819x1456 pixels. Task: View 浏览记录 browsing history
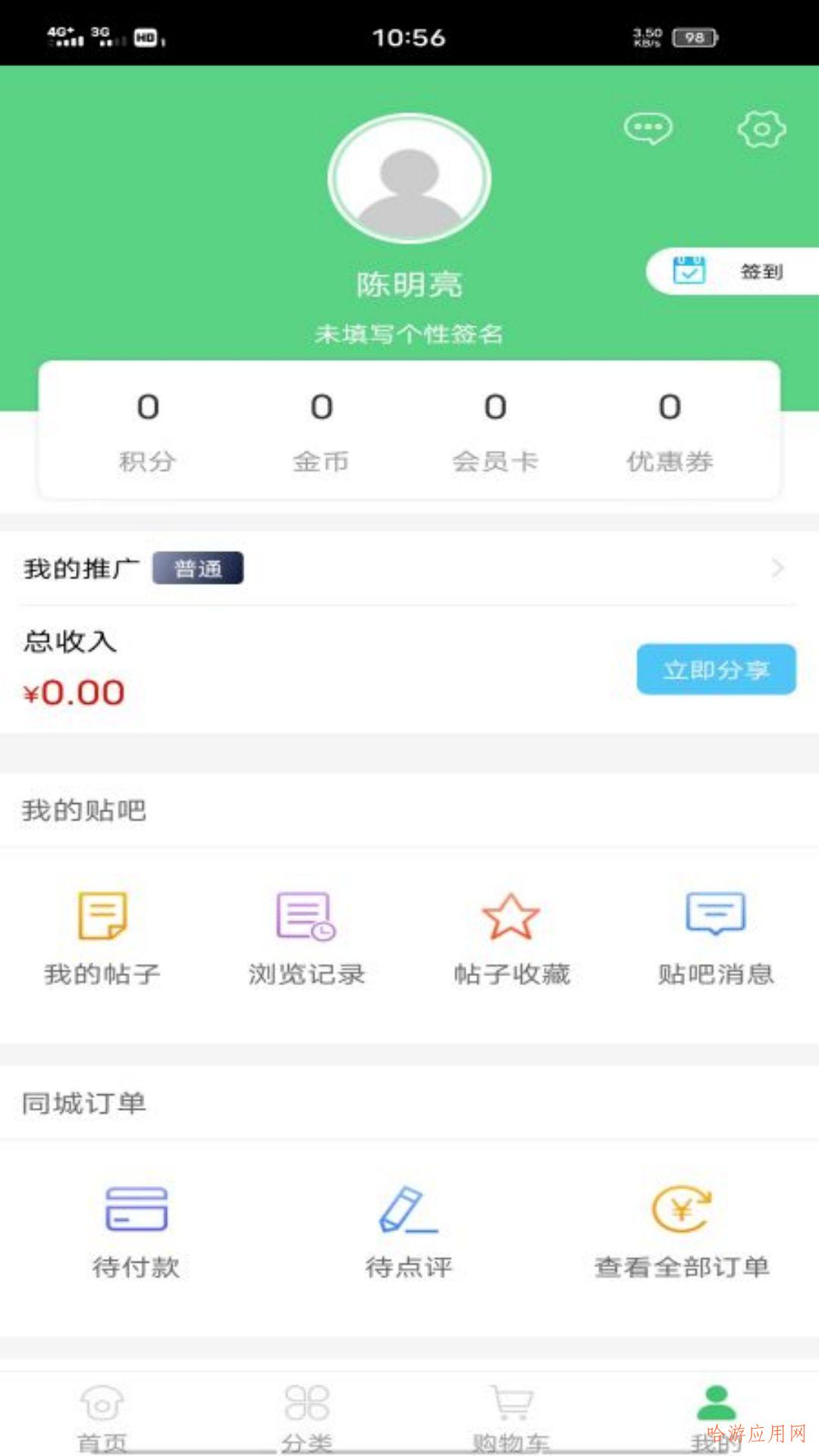306,937
